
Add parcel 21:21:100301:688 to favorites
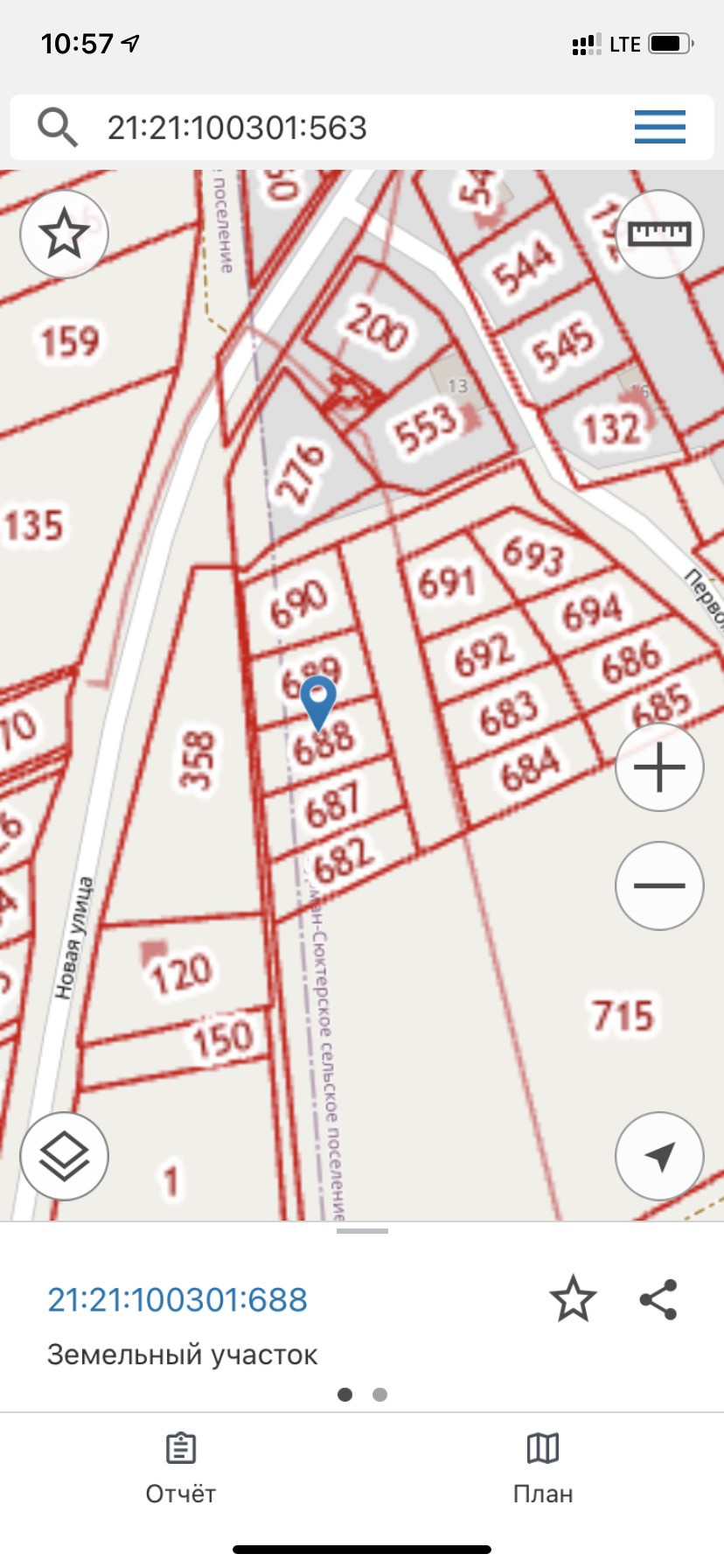click(573, 1298)
